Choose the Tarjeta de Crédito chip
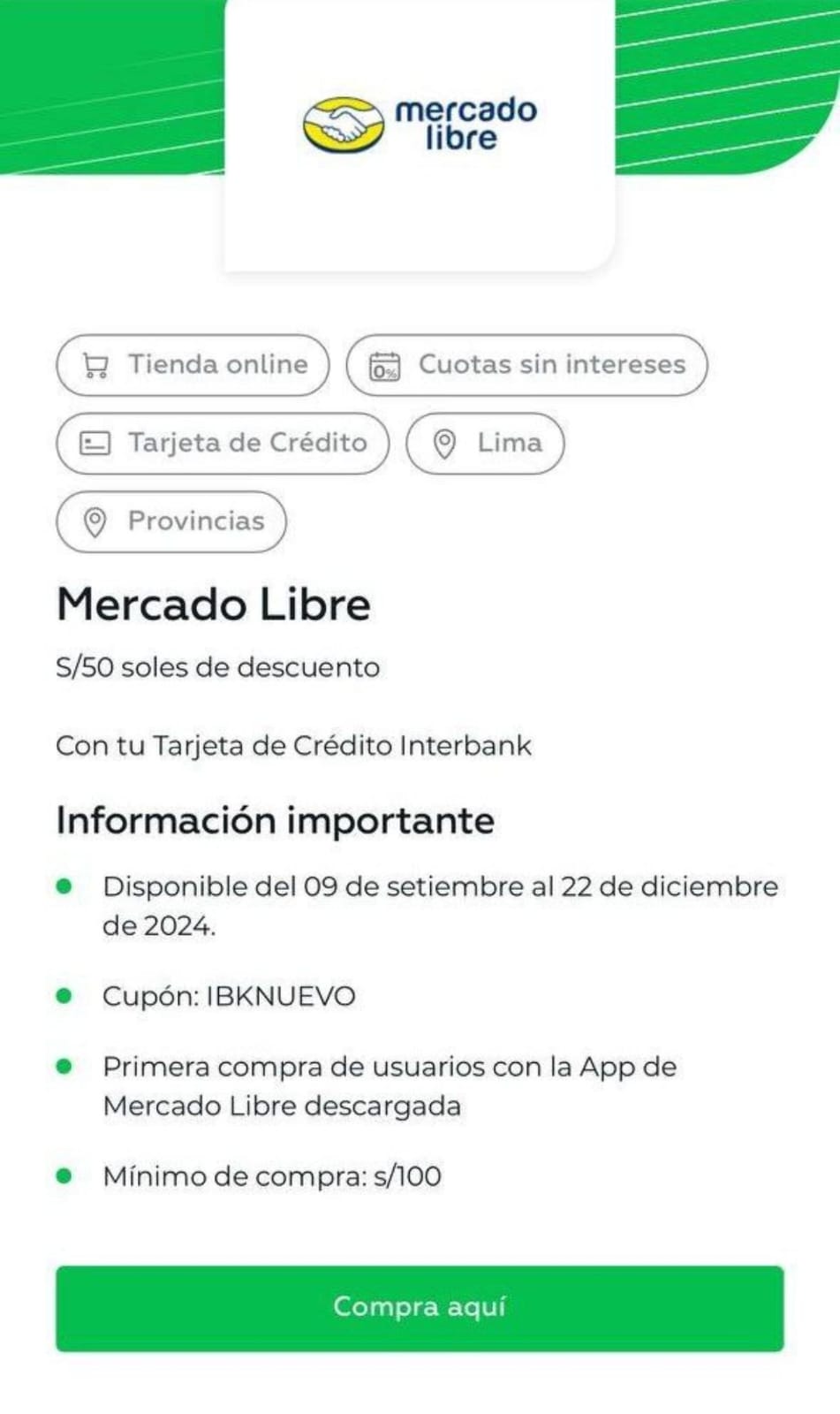 pos(223,443)
